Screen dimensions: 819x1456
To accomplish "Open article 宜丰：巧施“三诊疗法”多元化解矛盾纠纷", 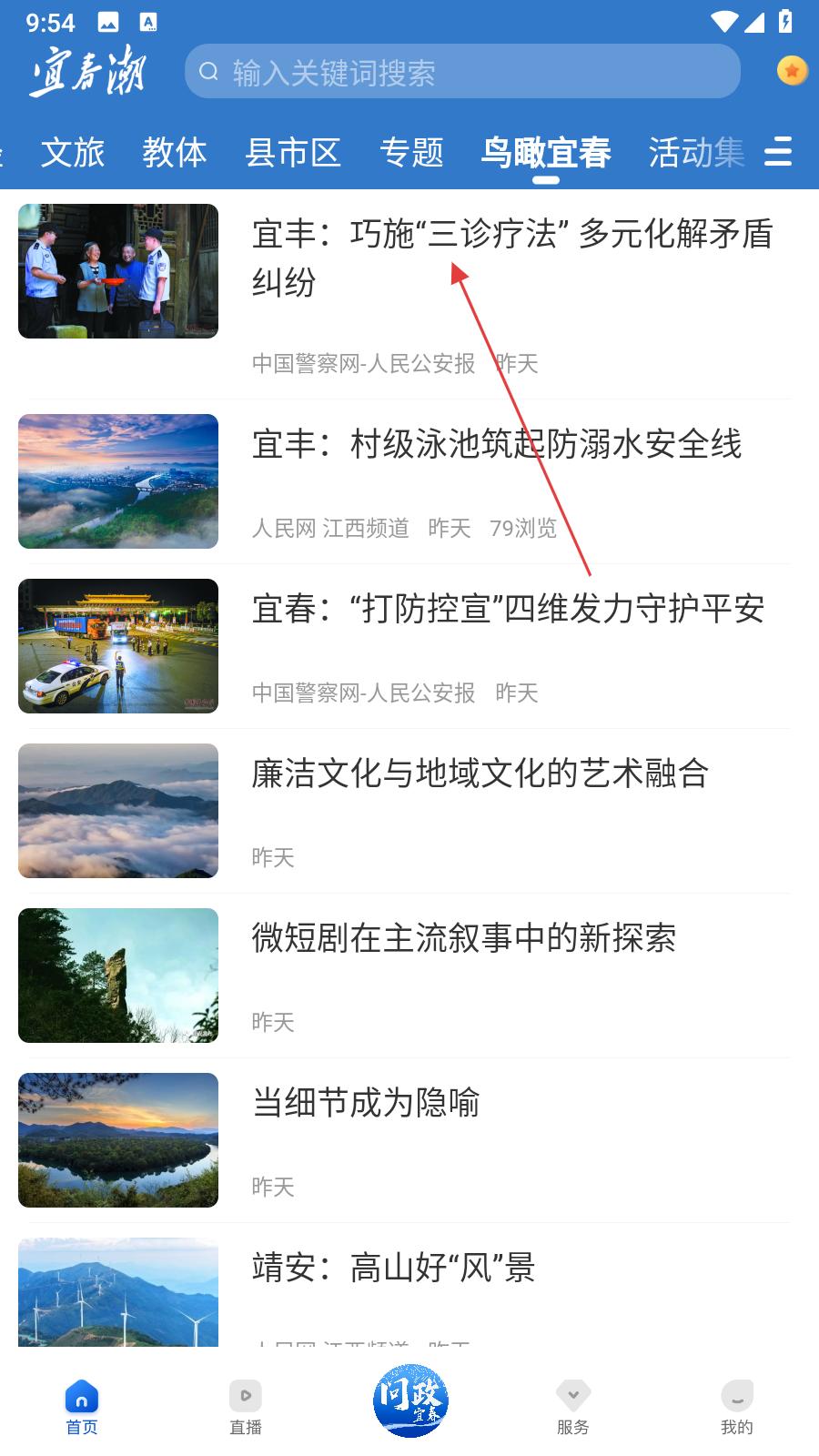I will [511, 258].
